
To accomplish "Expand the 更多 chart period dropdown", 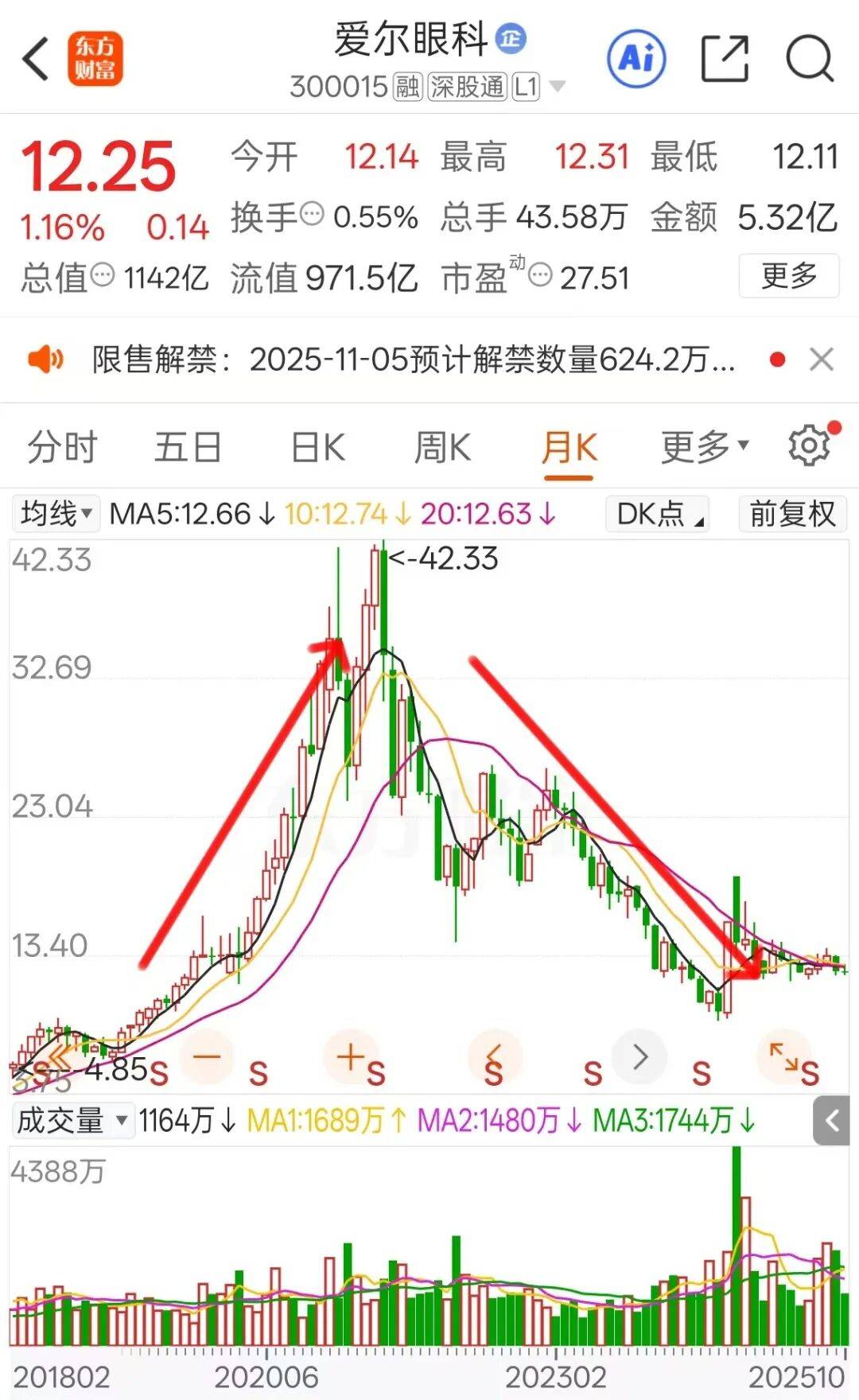I will [x=704, y=447].
